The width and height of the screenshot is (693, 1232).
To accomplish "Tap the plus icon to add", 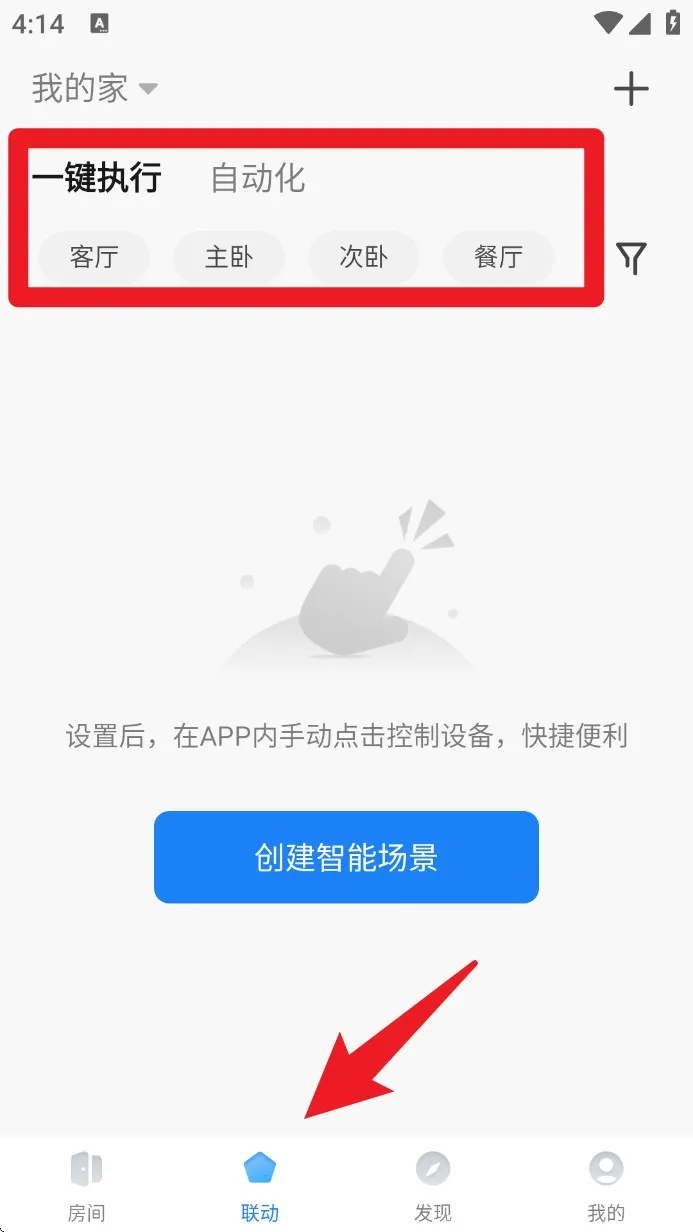I will click(631, 89).
